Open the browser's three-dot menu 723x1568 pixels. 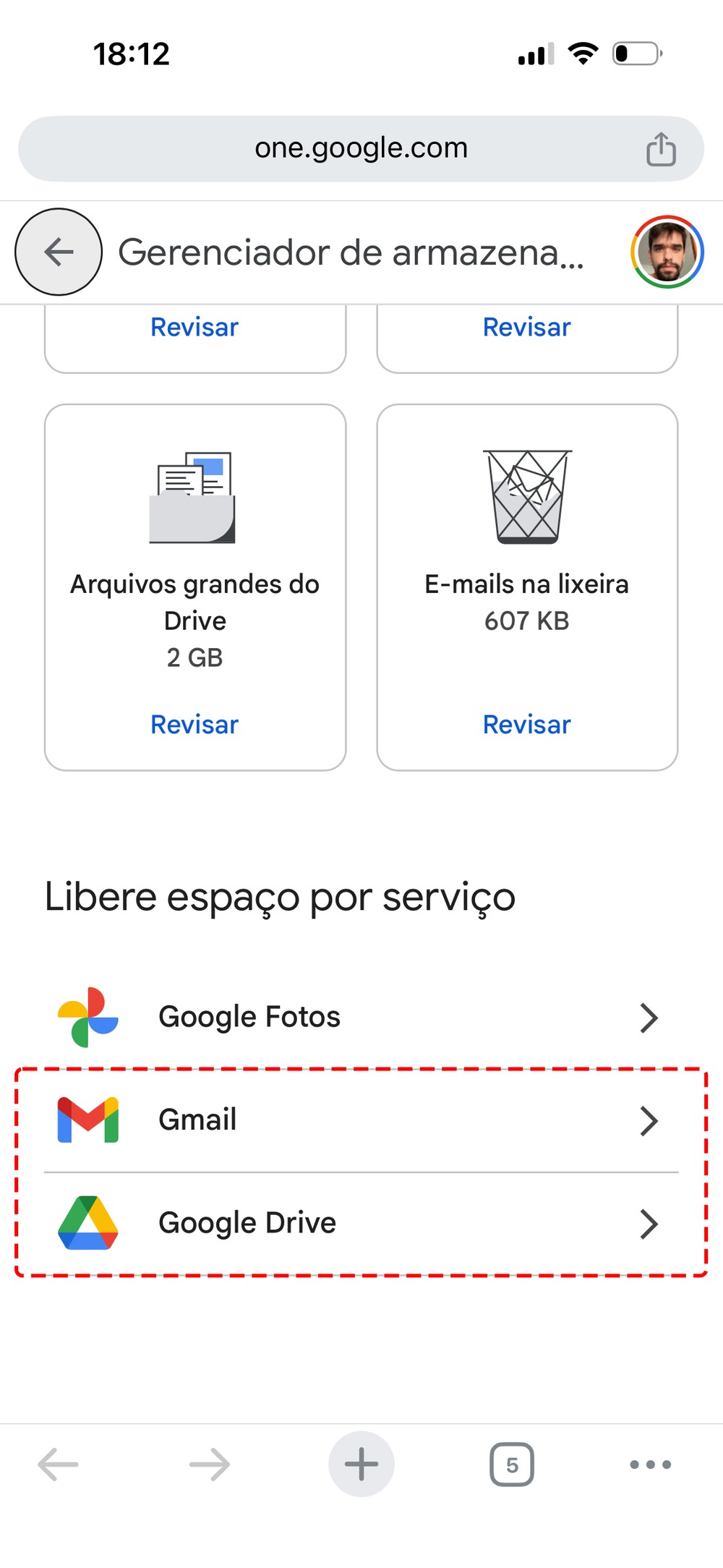pyautogui.click(x=650, y=1465)
